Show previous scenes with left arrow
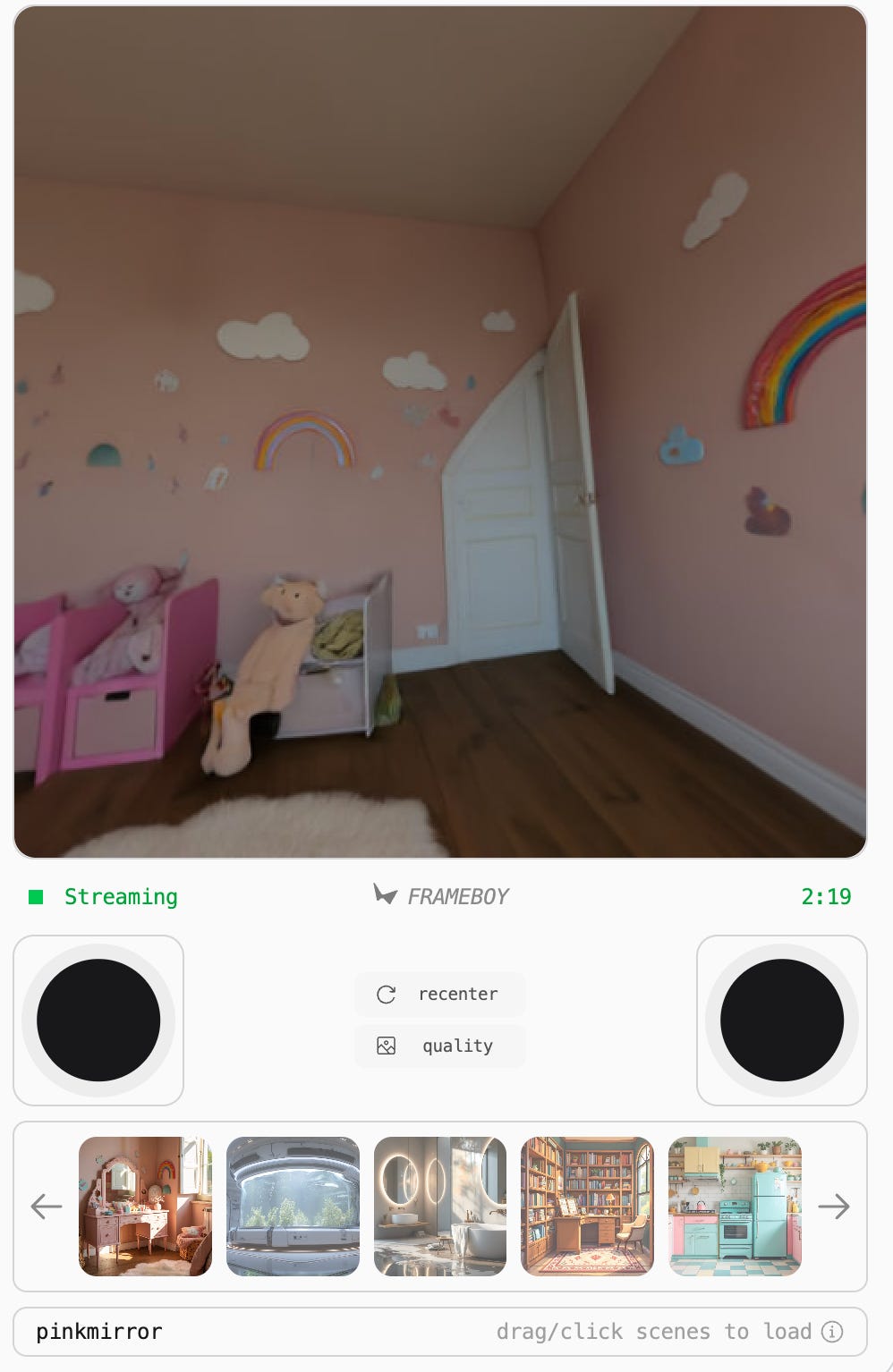This screenshot has width=893, height=1372. 47,1207
